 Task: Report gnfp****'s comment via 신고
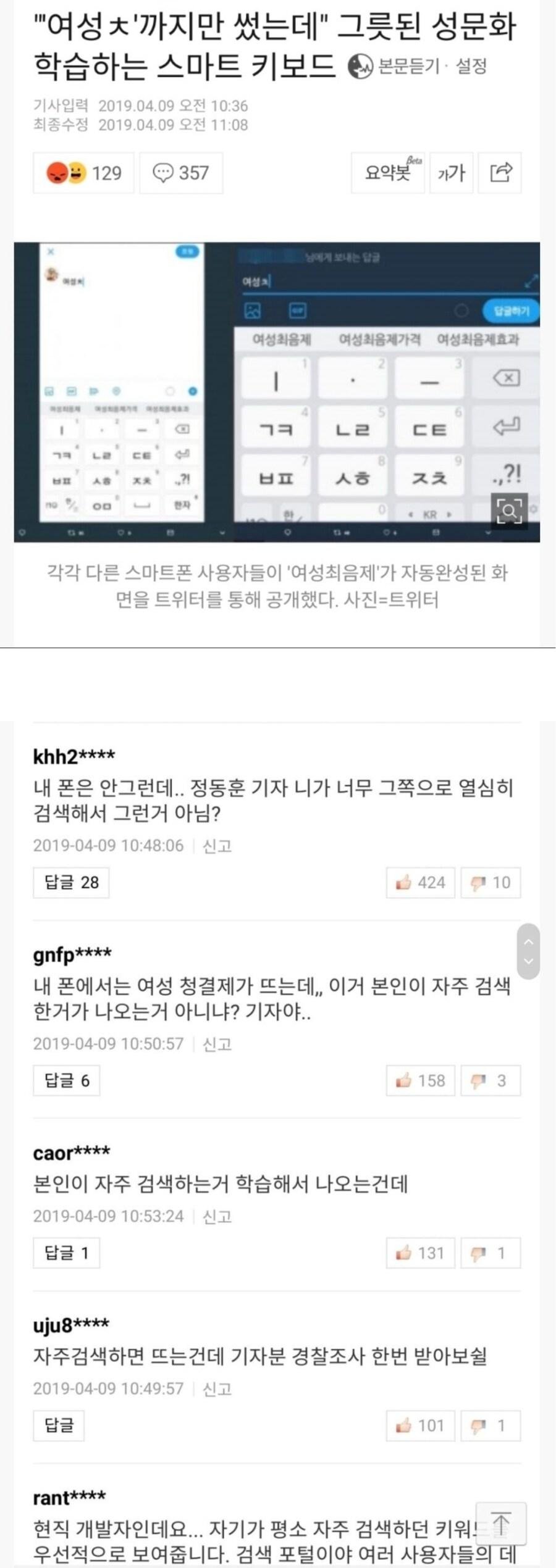(217, 1044)
